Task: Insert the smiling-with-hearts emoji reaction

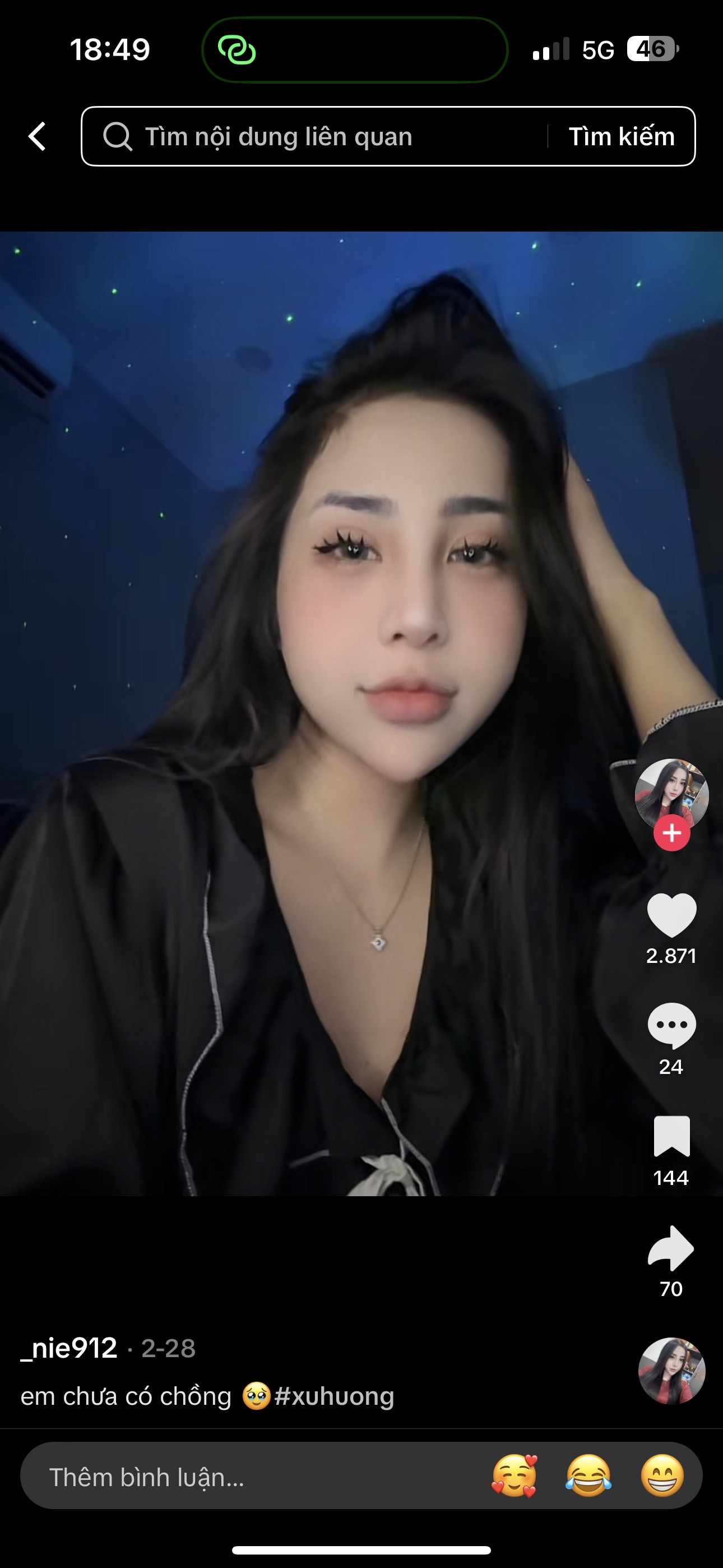Action: 515,1476
